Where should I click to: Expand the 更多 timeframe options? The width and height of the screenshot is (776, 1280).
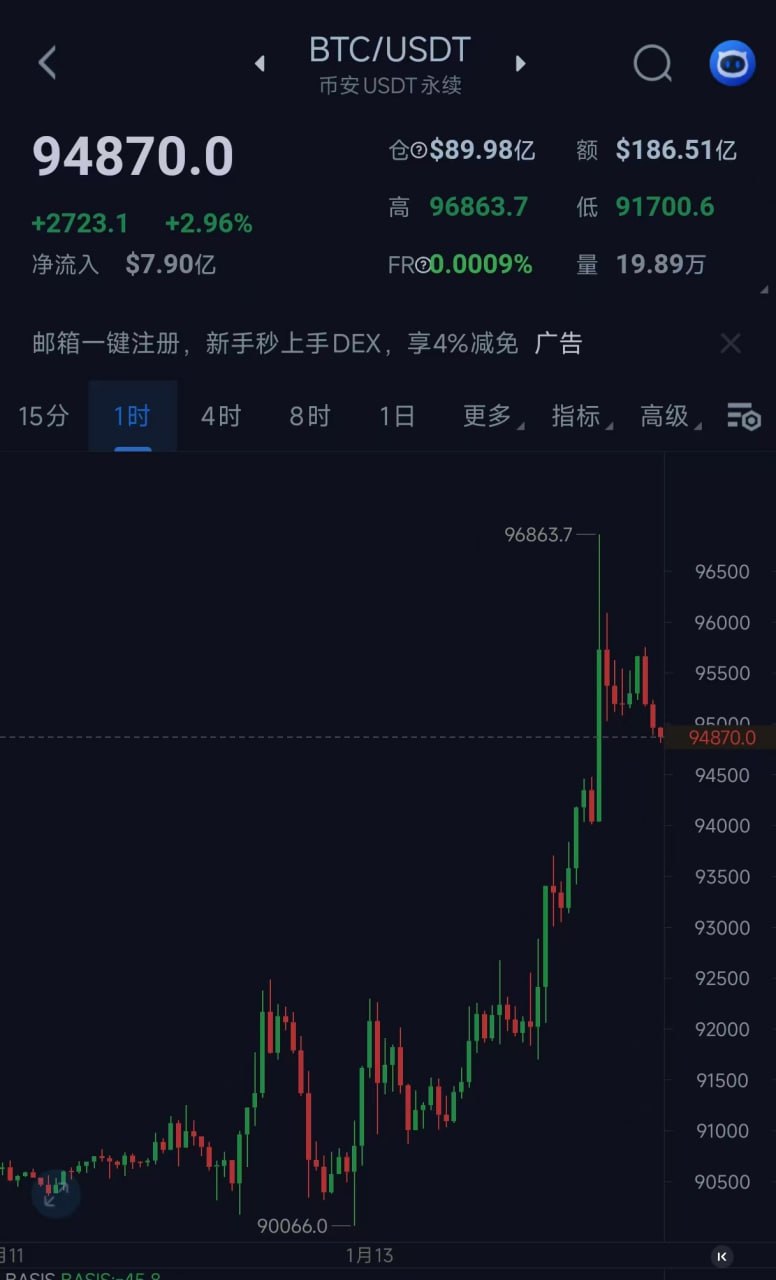pos(488,416)
